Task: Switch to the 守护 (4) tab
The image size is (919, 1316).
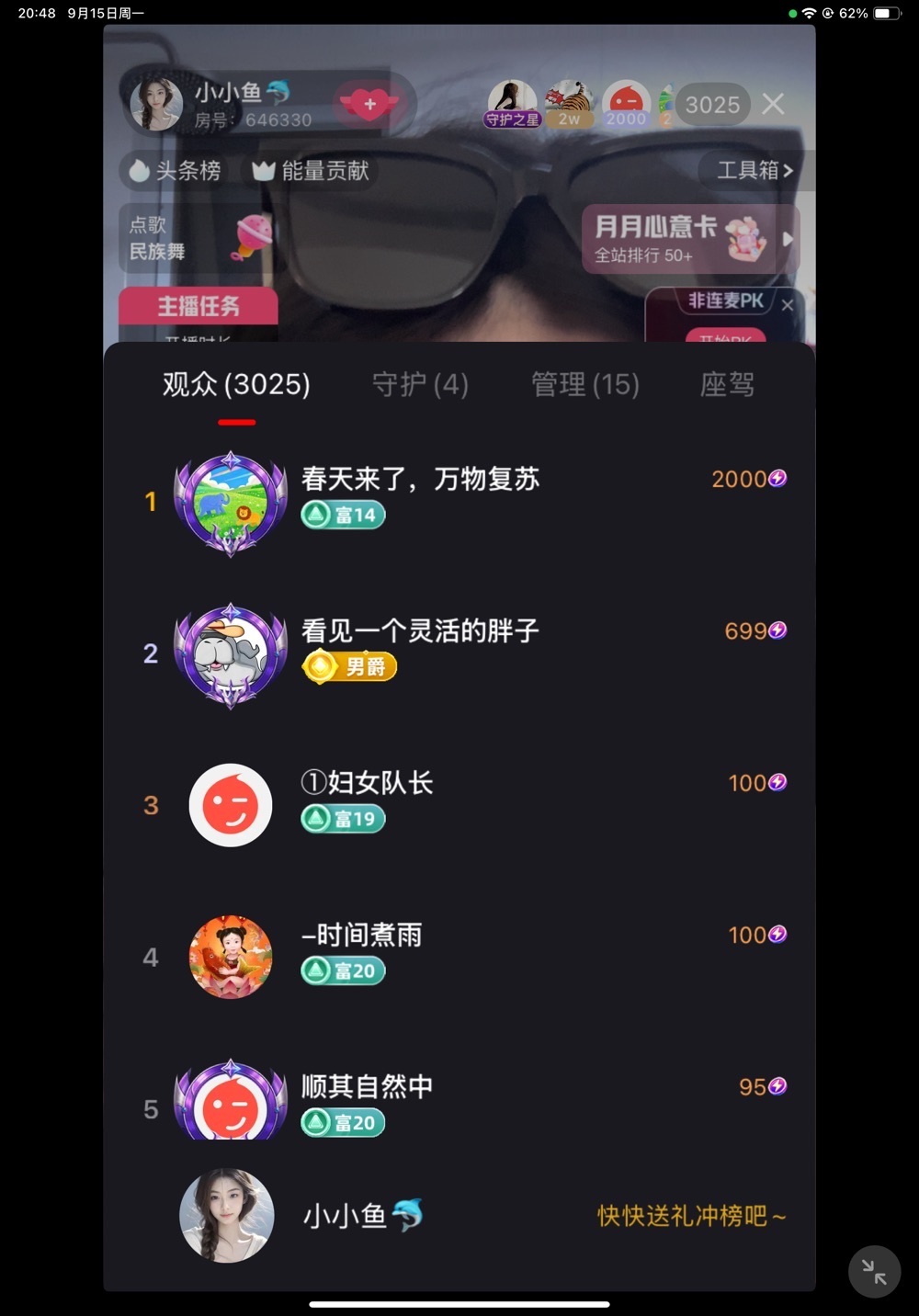Action: click(x=420, y=384)
